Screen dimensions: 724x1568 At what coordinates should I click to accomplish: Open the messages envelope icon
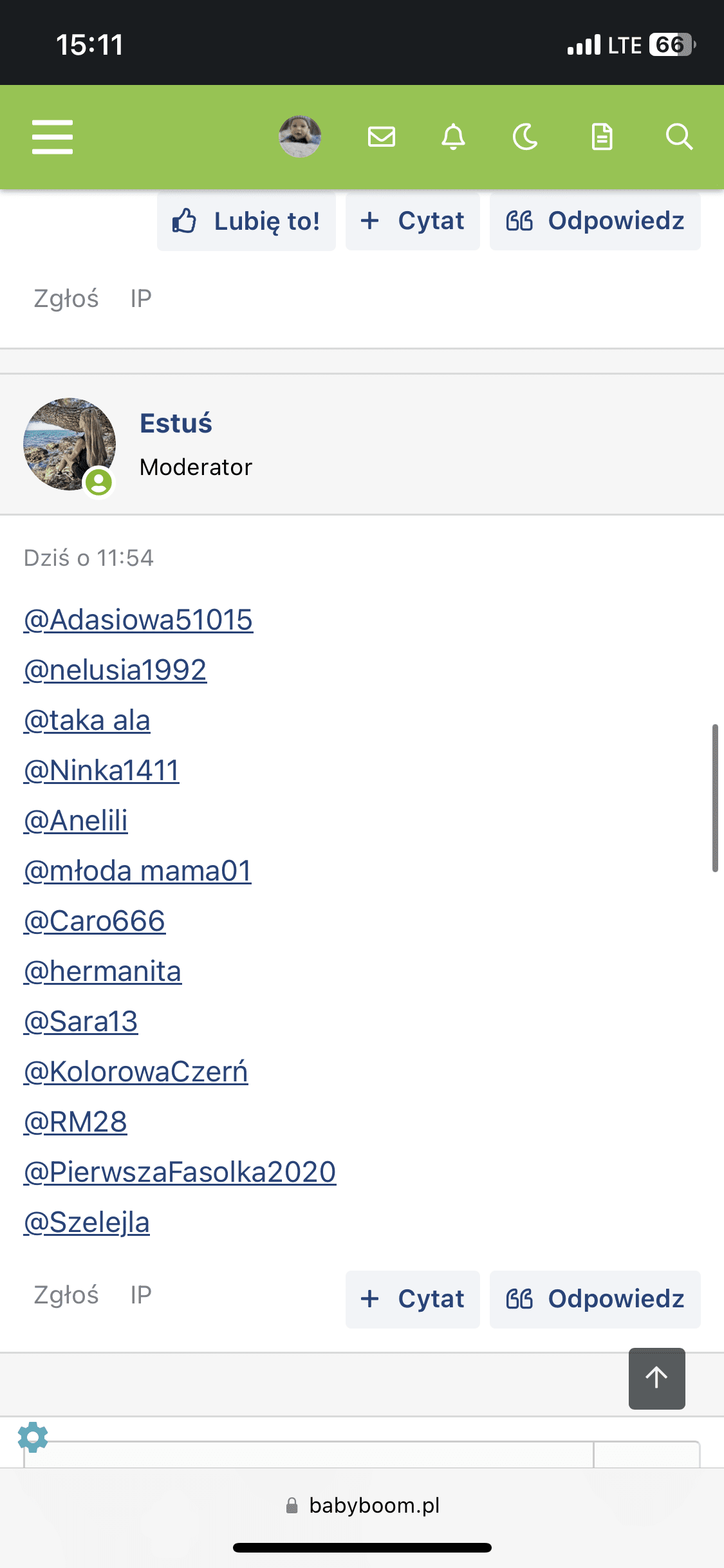click(382, 136)
